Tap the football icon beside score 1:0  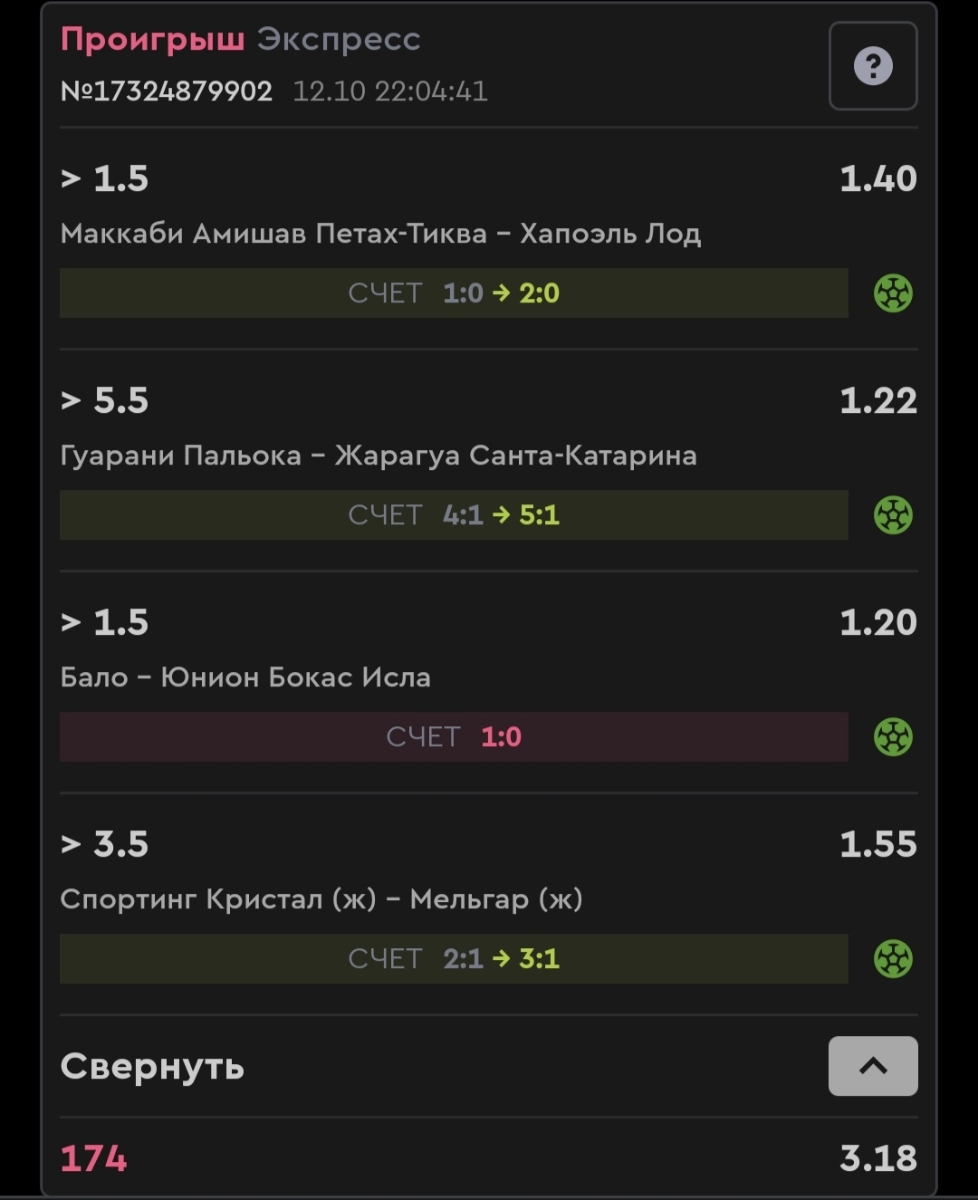(893, 737)
